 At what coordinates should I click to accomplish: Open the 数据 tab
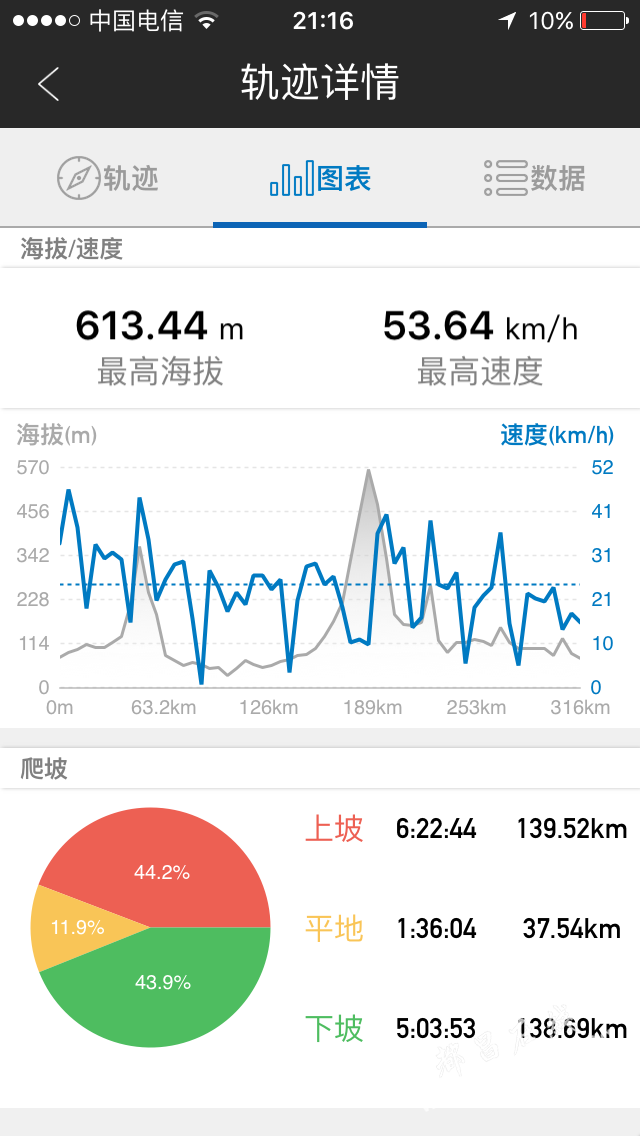point(533,178)
